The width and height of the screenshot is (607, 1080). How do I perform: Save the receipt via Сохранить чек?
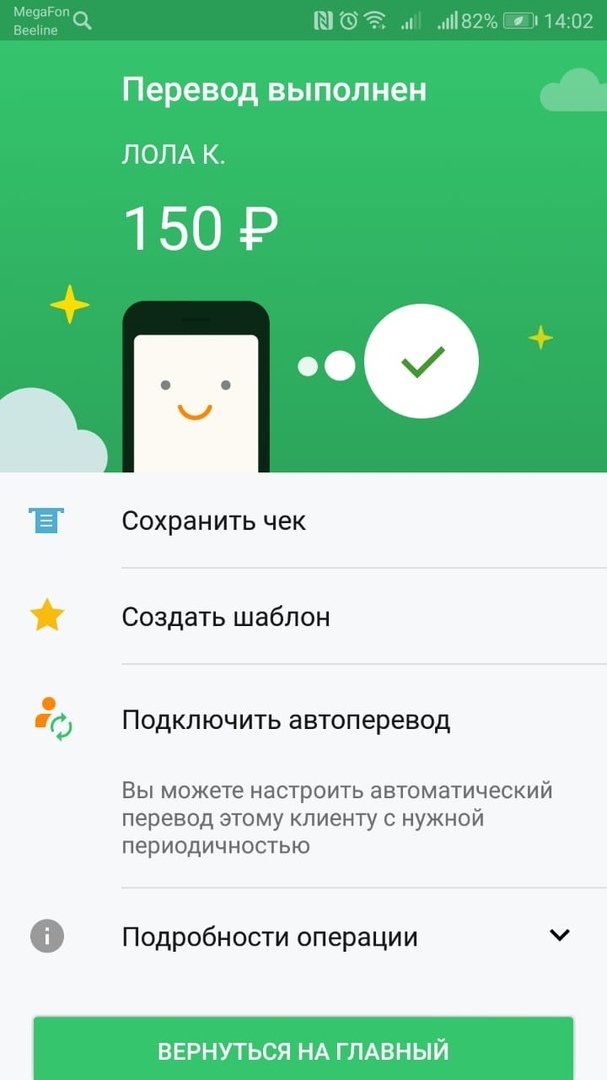[x=214, y=521]
